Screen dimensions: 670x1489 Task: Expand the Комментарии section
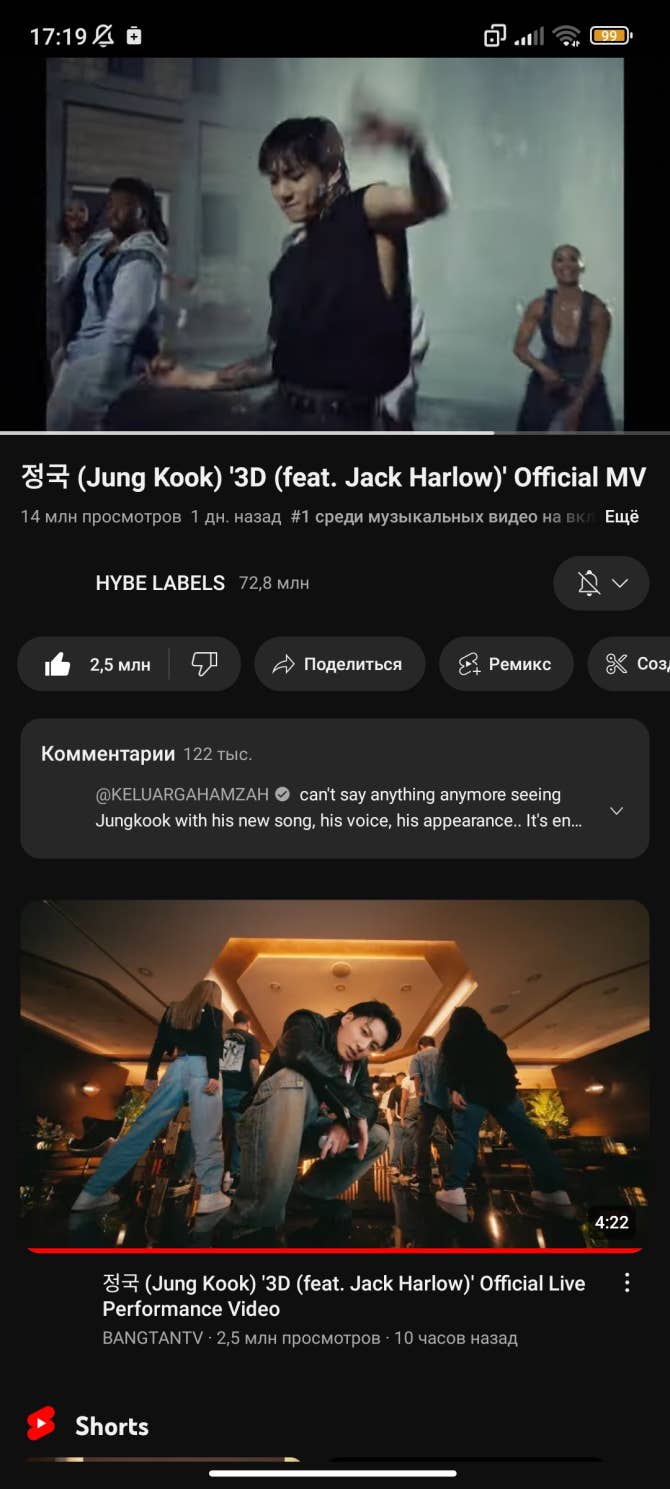[334, 788]
